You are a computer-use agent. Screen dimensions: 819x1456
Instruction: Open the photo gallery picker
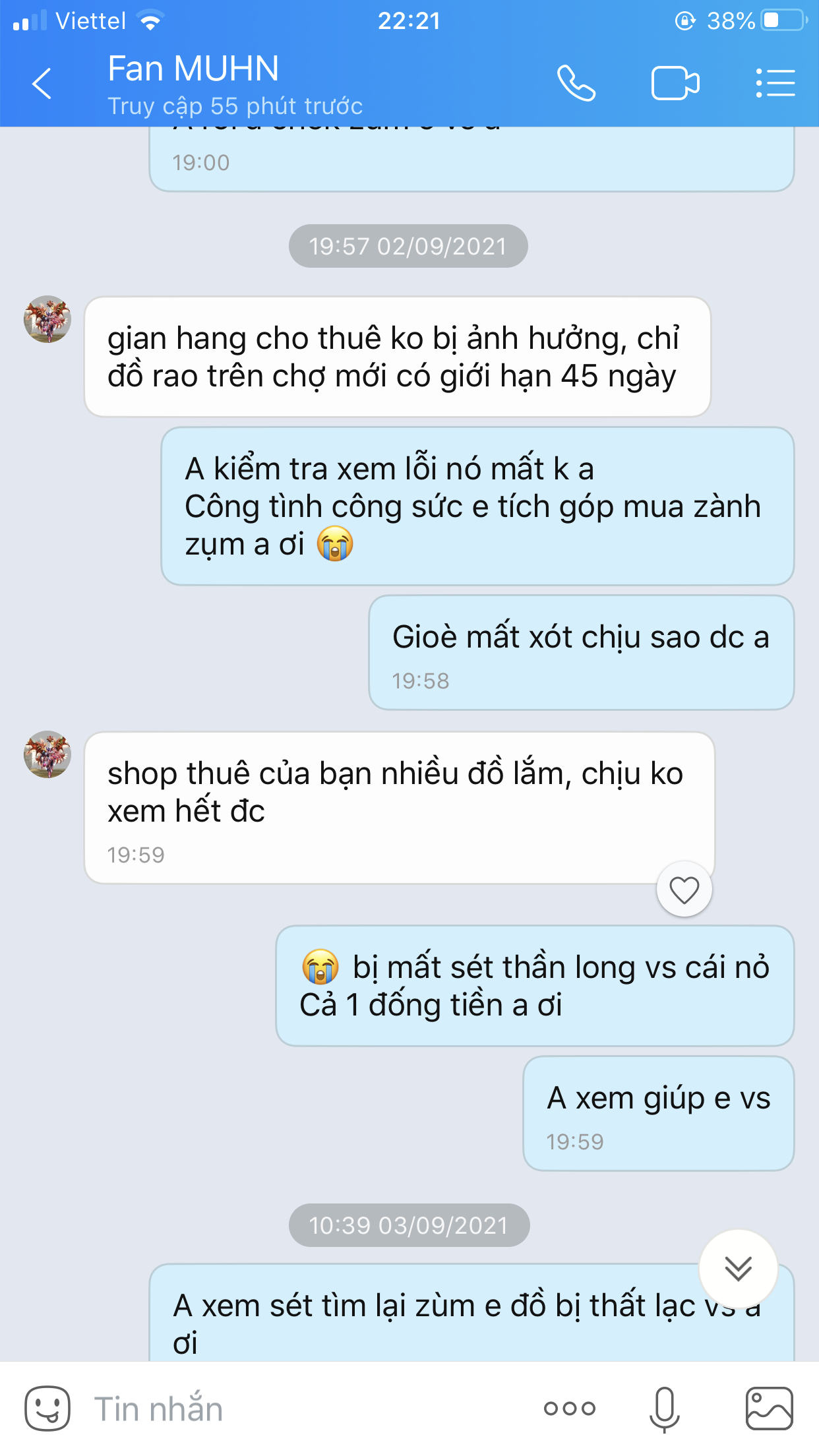pyautogui.click(x=769, y=1409)
